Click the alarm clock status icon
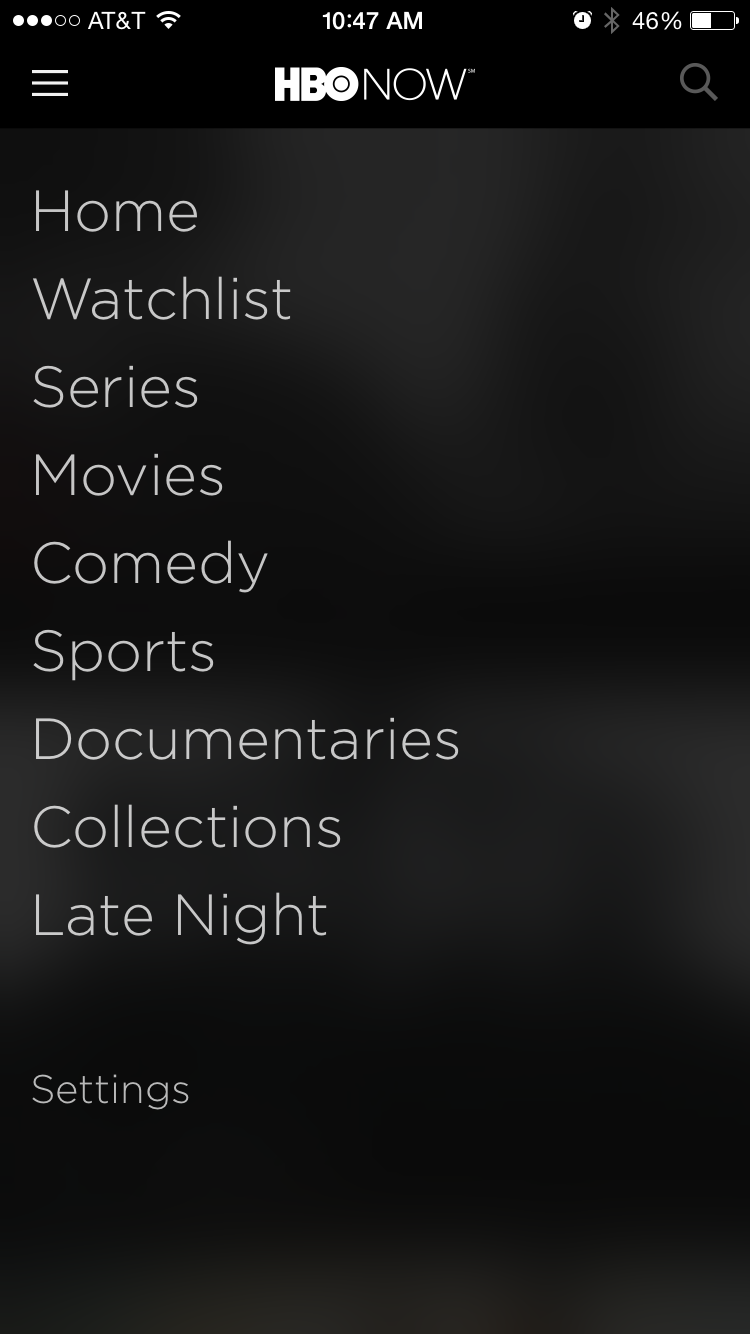750x1334 pixels. click(582, 19)
